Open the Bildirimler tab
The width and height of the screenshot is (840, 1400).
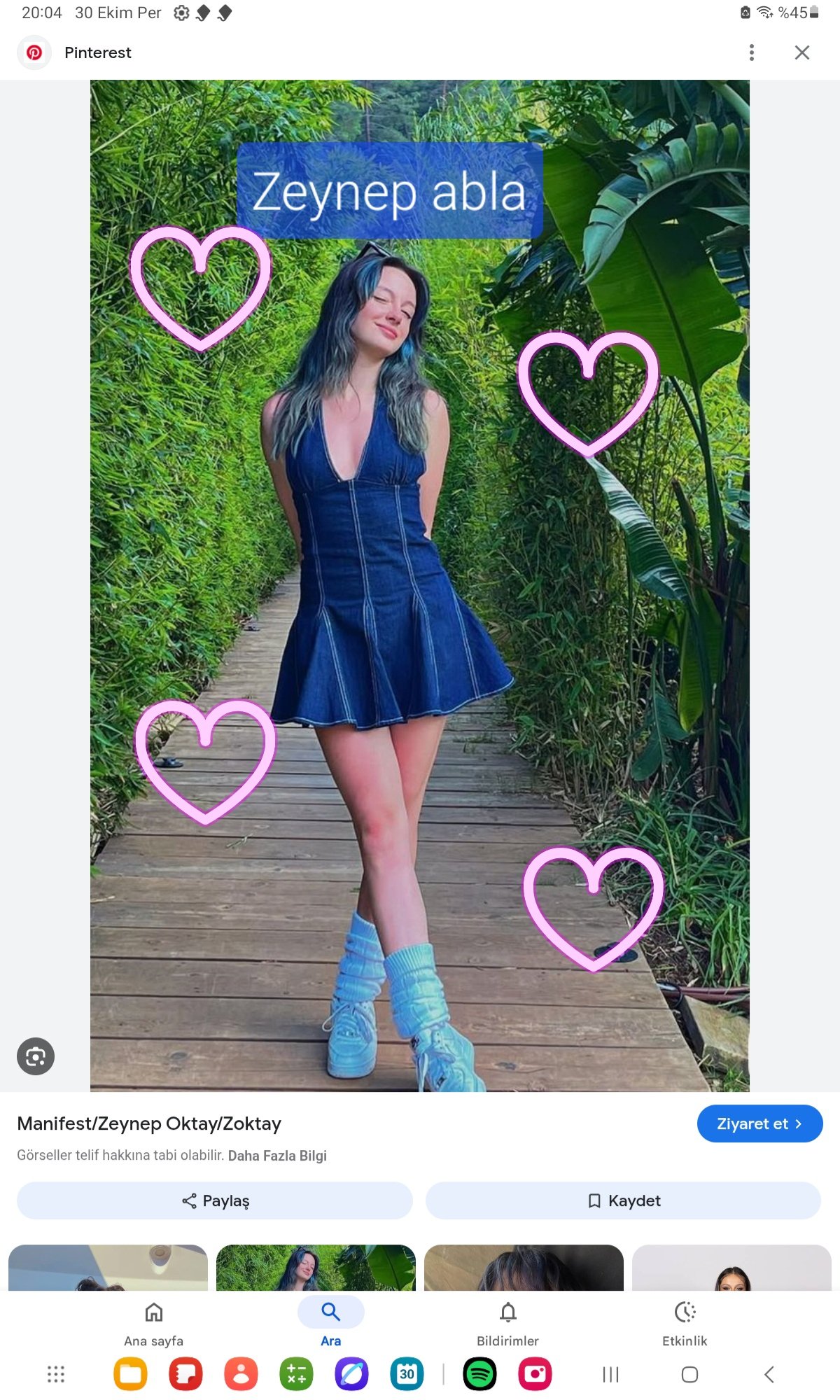point(508,1322)
